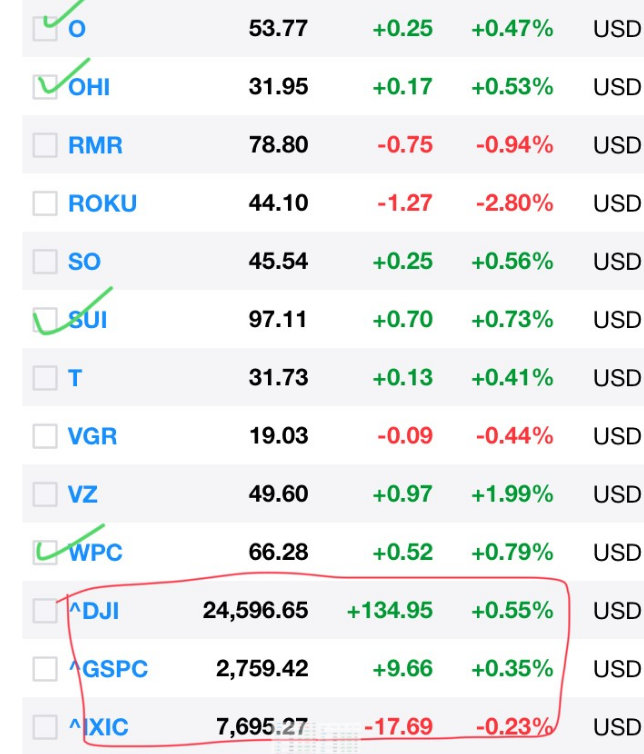Check the box beside ^GSPC
The height and width of the screenshot is (754, 644).
45,668
